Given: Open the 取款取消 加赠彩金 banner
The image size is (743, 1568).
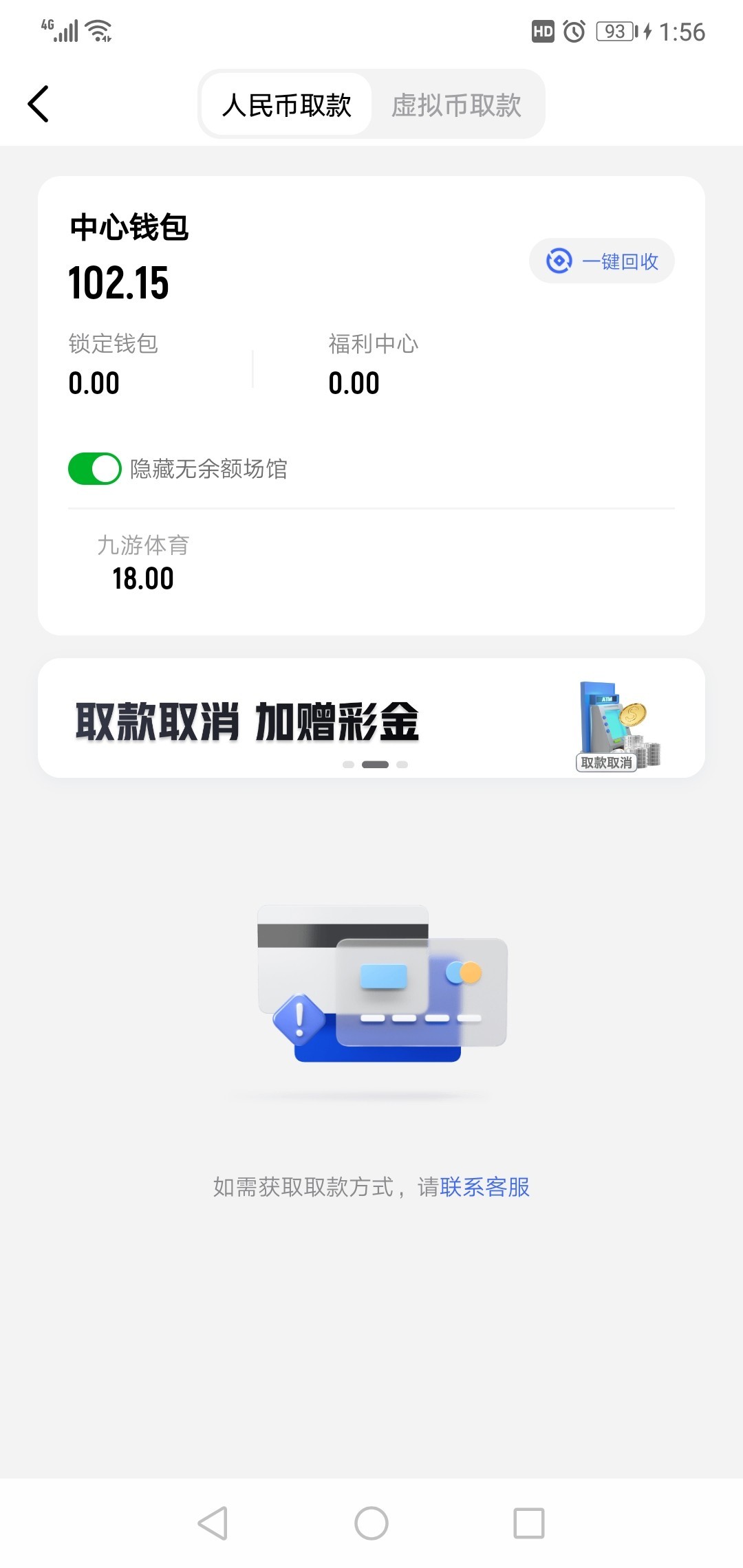Looking at the screenshot, I should (371, 719).
